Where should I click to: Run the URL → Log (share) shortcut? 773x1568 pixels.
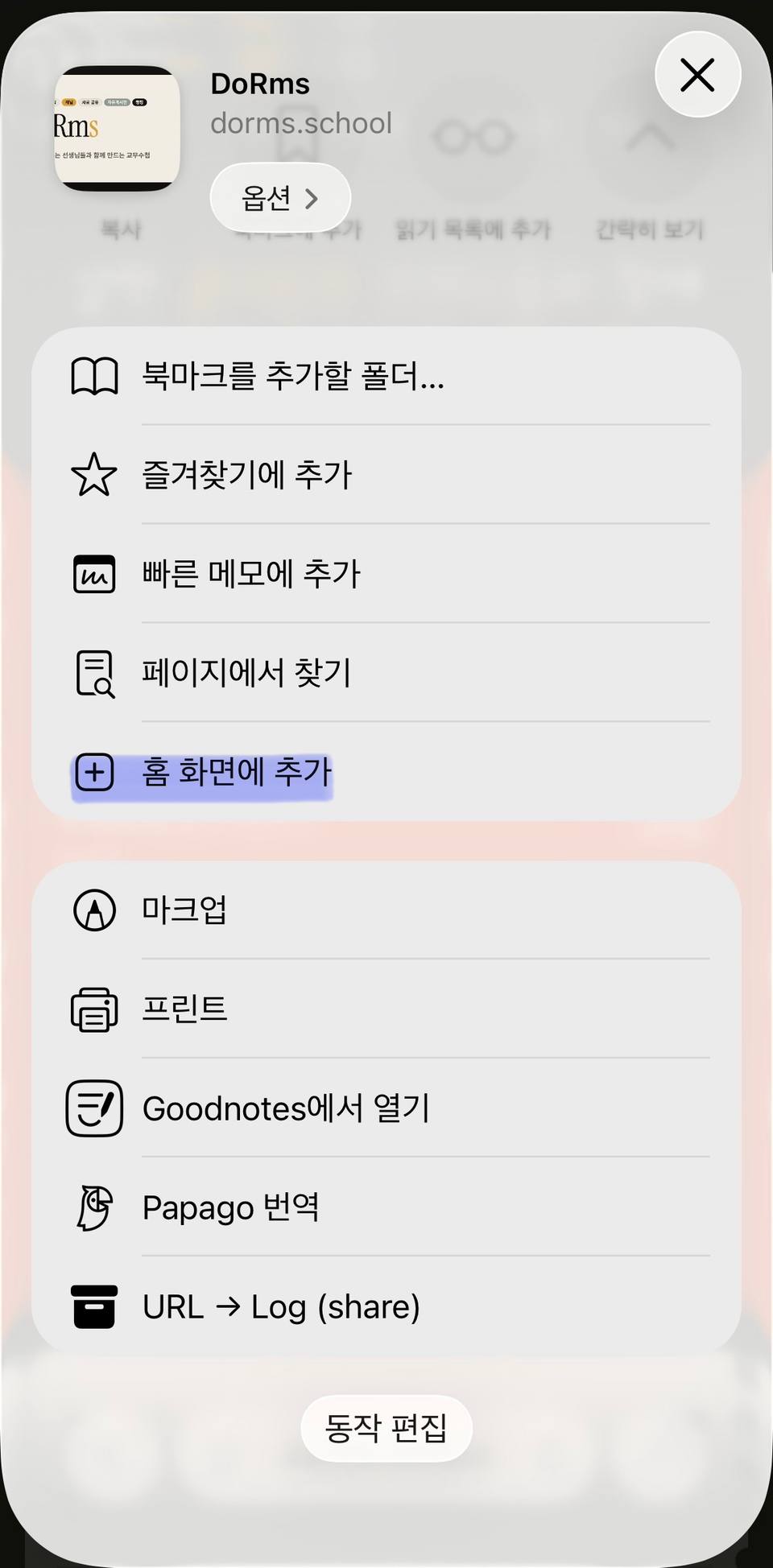coord(386,1306)
